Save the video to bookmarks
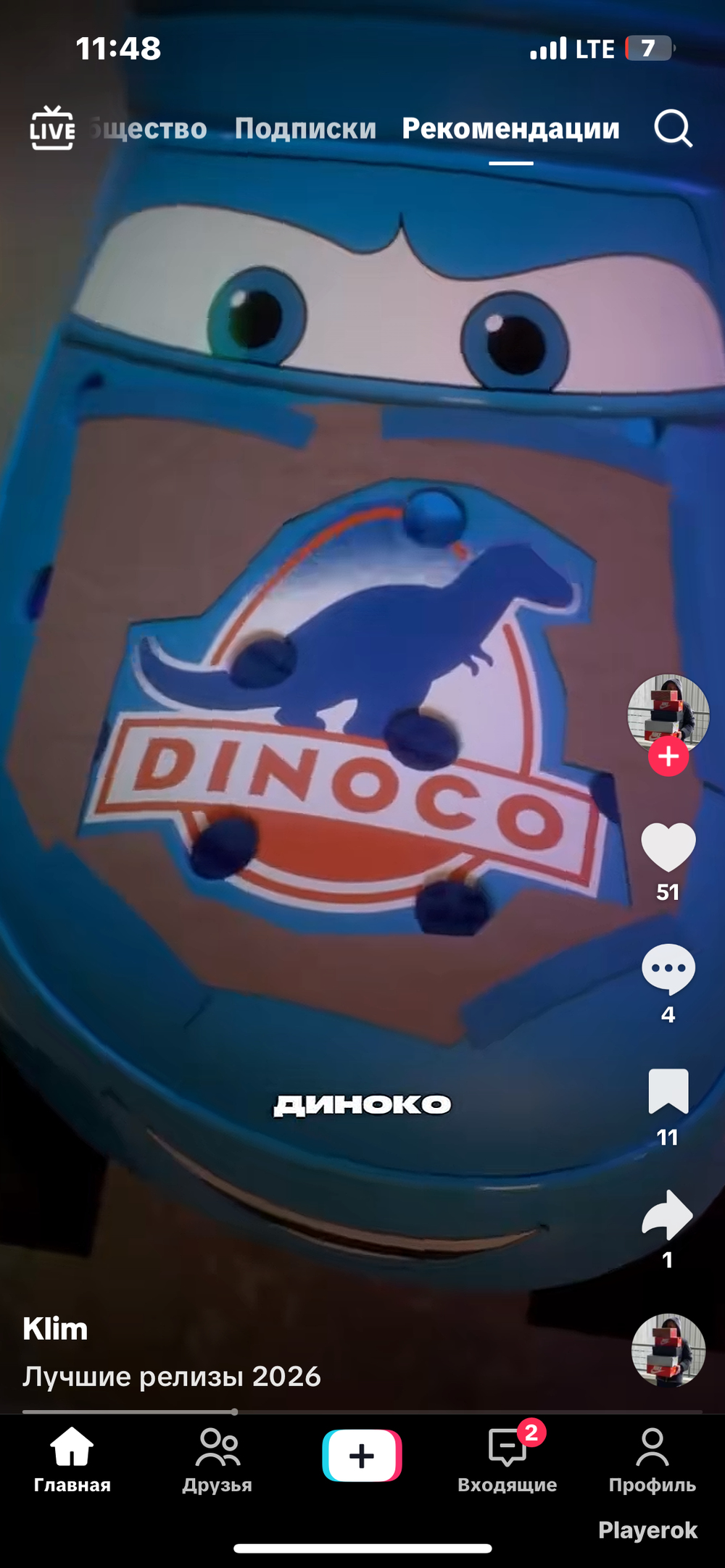The height and width of the screenshot is (1568, 725). coord(668,1090)
